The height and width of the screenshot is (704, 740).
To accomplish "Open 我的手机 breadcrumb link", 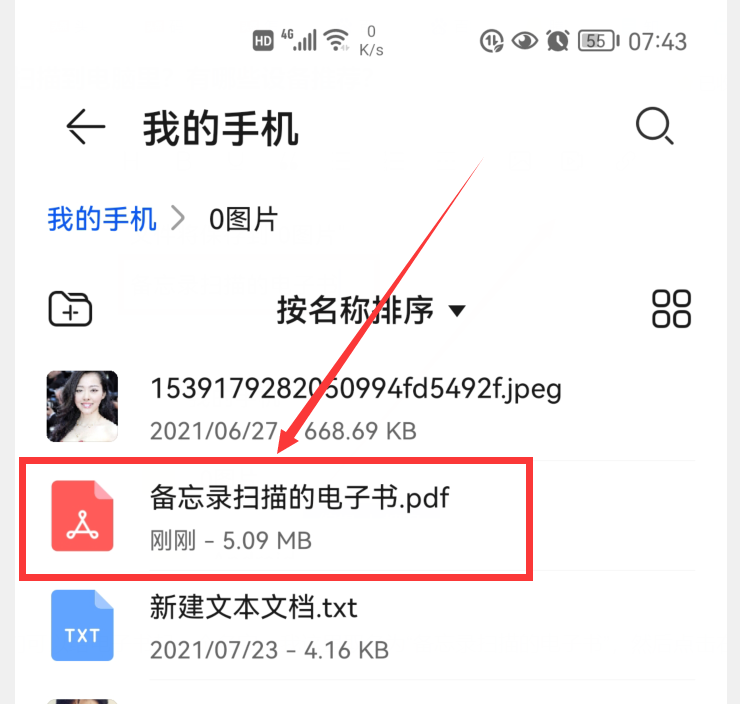I will [x=102, y=218].
